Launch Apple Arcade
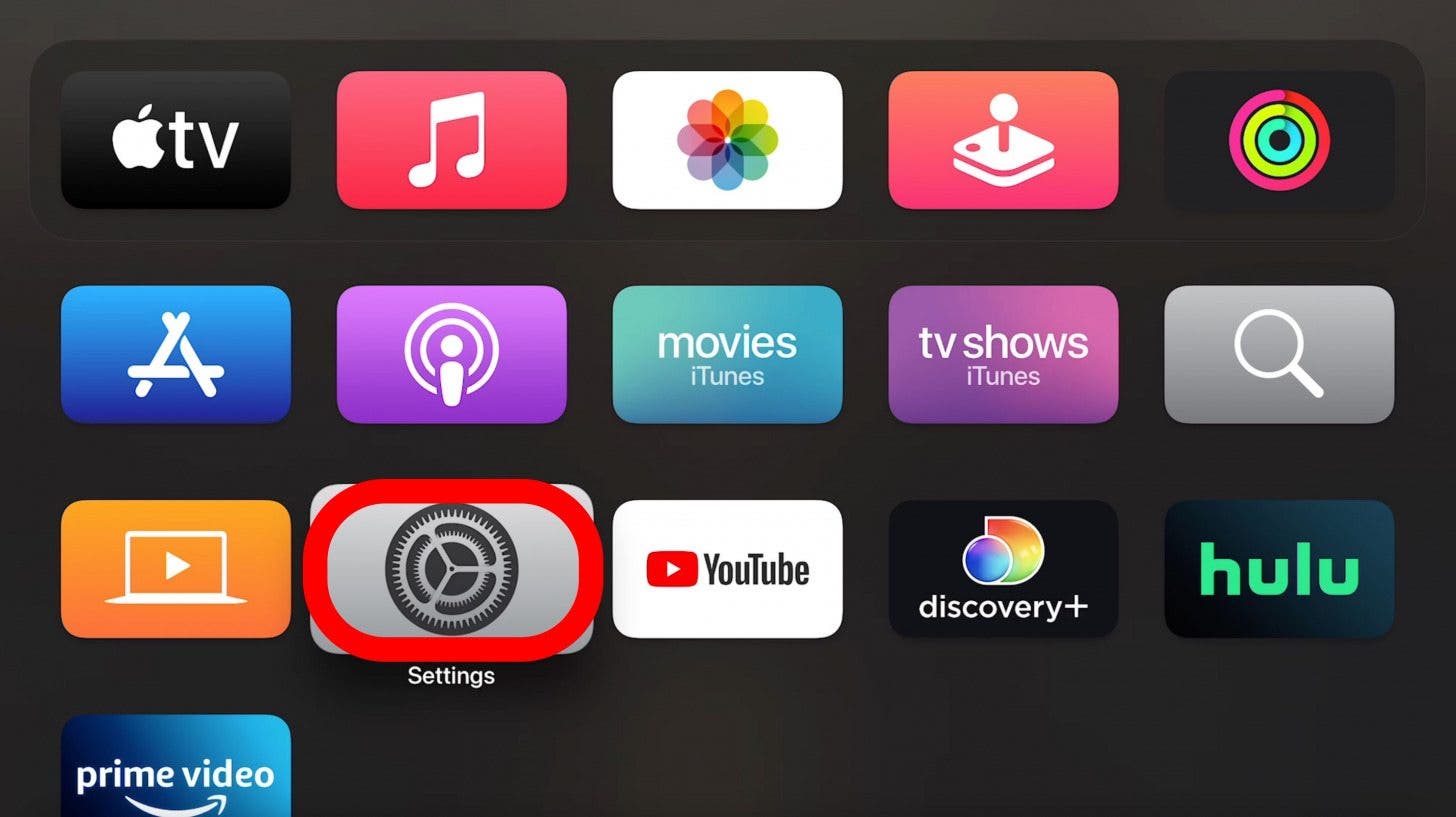Image resolution: width=1456 pixels, height=817 pixels. pos(1003,140)
